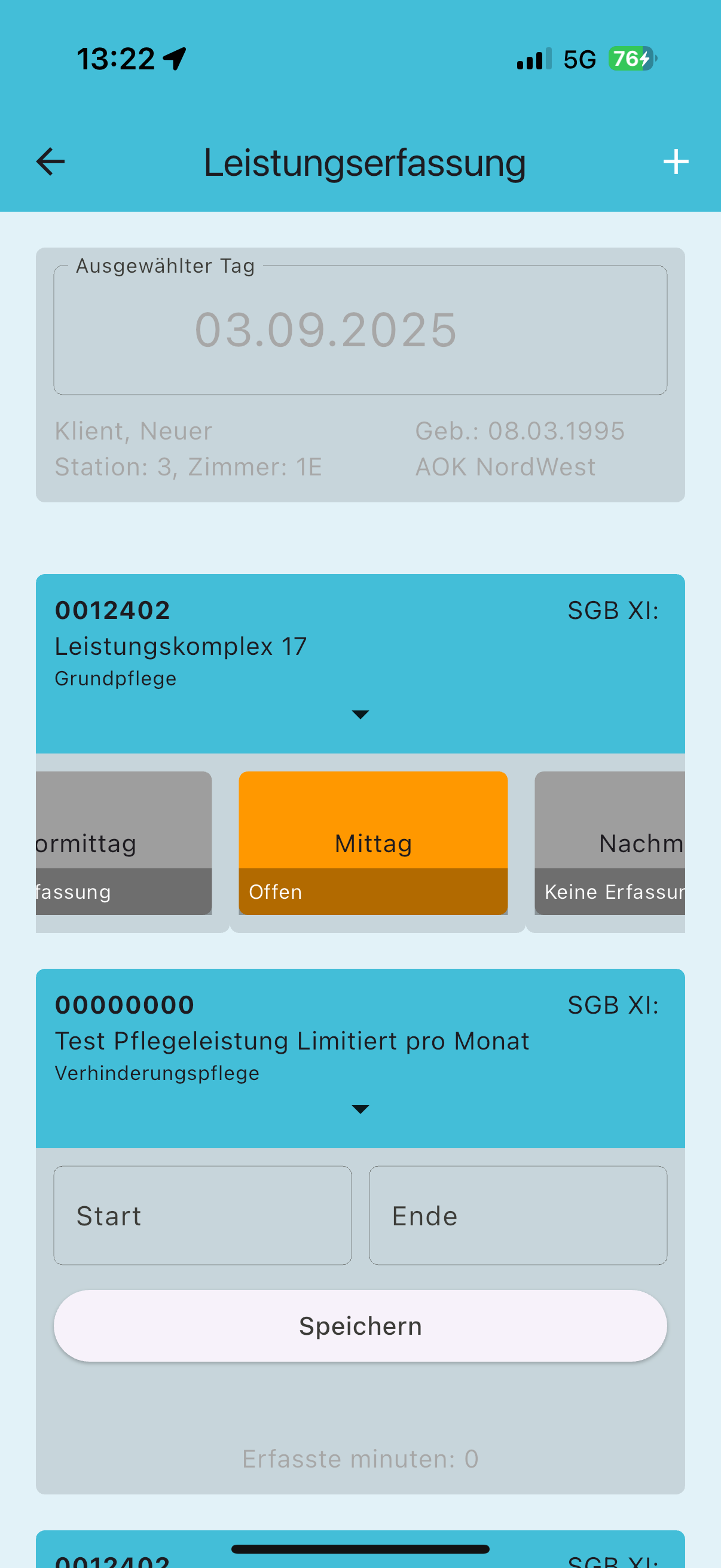Set the Ende time field
Viewport: 721px width, 1568px height.
[518, 1216]
